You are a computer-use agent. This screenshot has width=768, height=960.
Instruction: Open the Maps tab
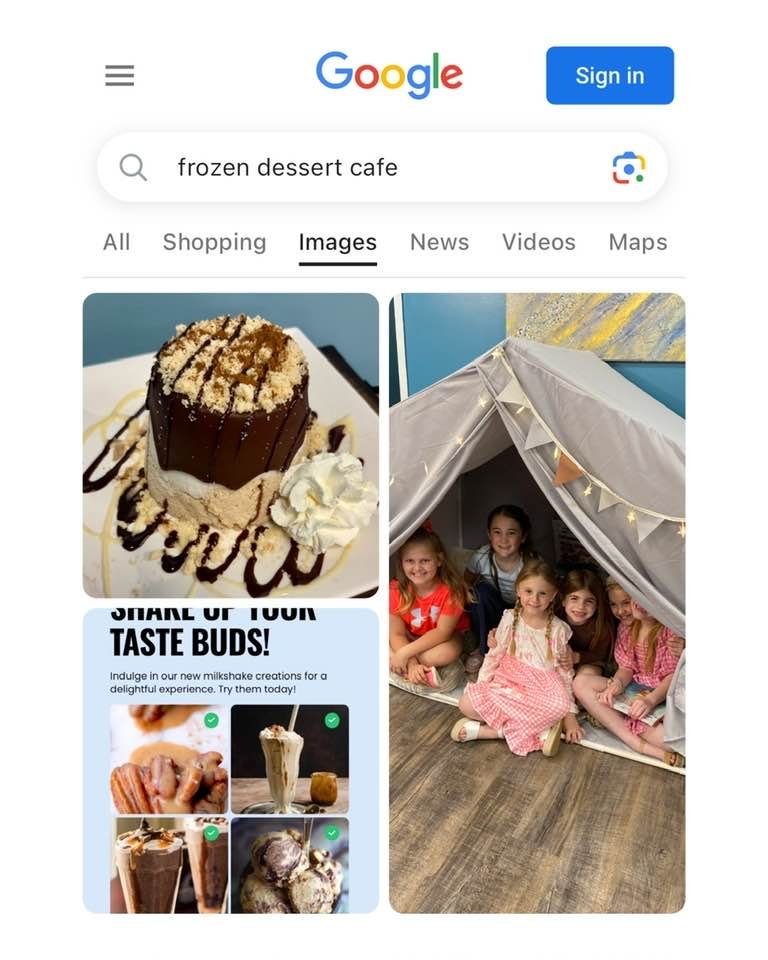(637, 242)
